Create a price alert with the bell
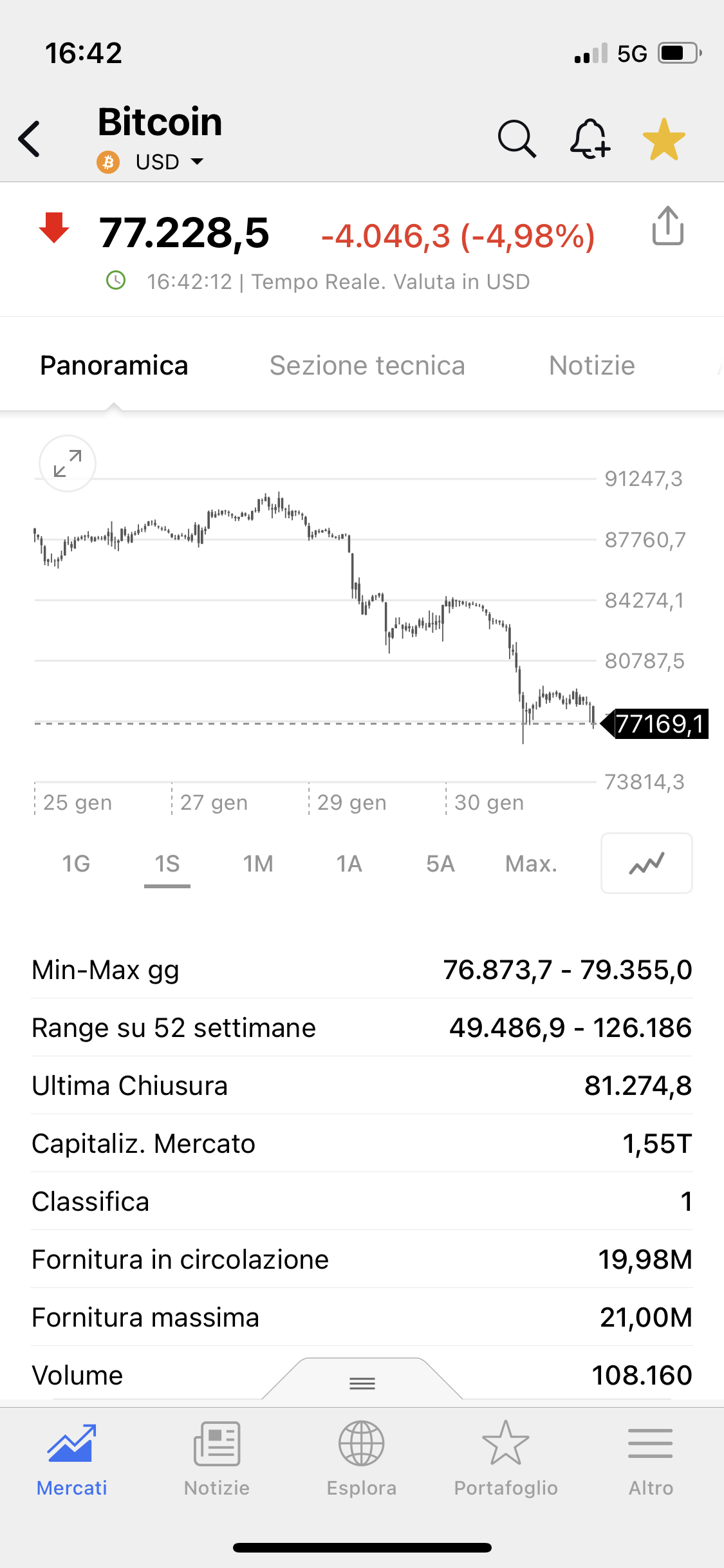724x1568 pixels. (589, 138)
